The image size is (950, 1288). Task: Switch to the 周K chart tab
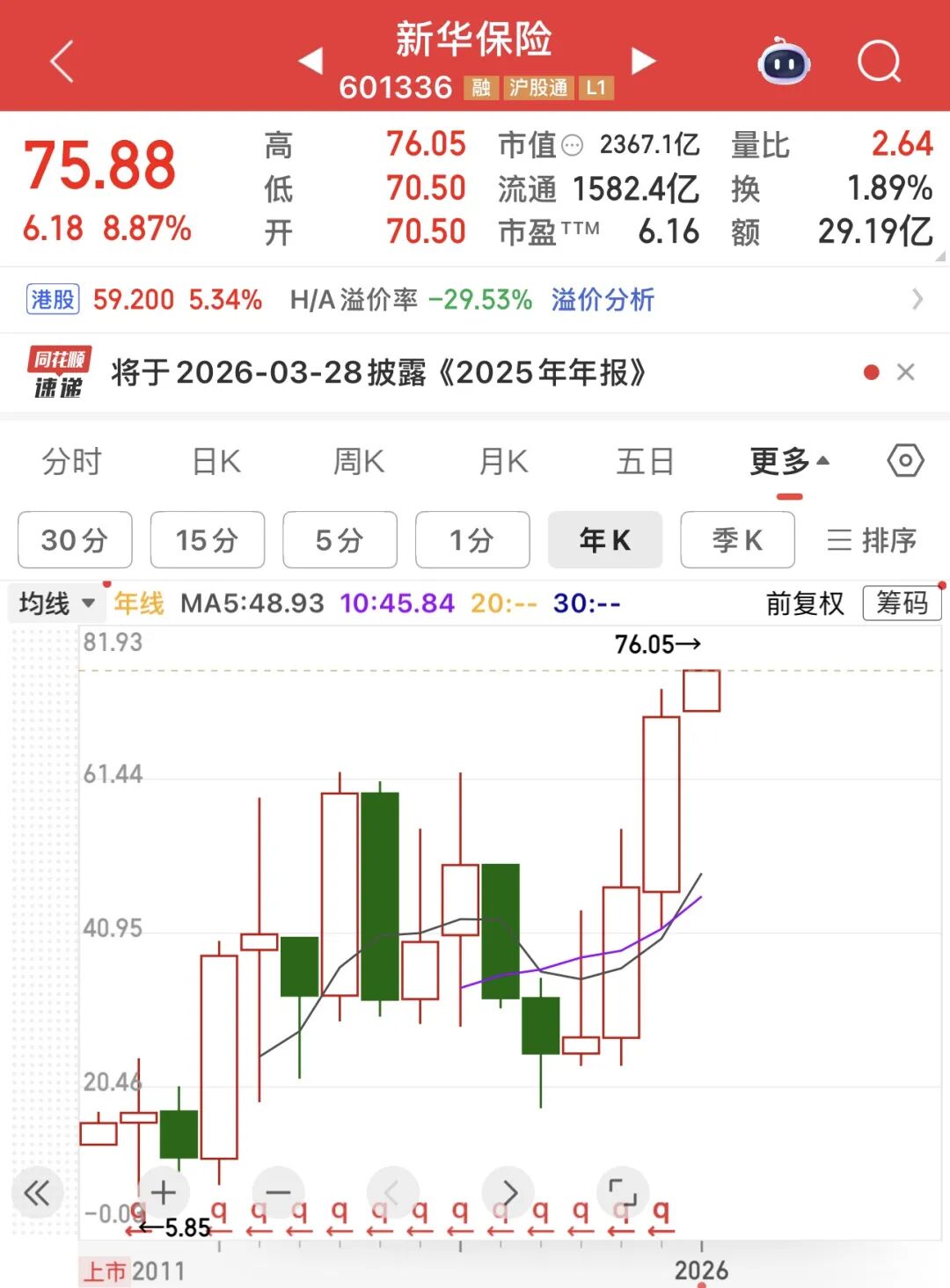(359, 461)
